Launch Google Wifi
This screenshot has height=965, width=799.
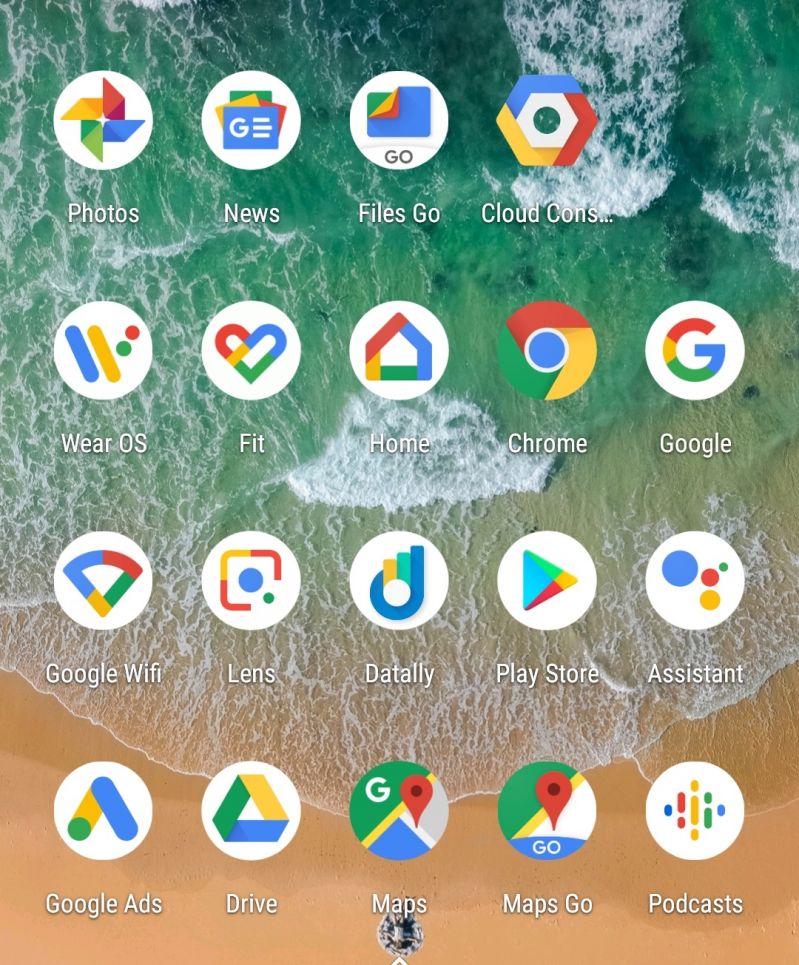coord(103,580)
